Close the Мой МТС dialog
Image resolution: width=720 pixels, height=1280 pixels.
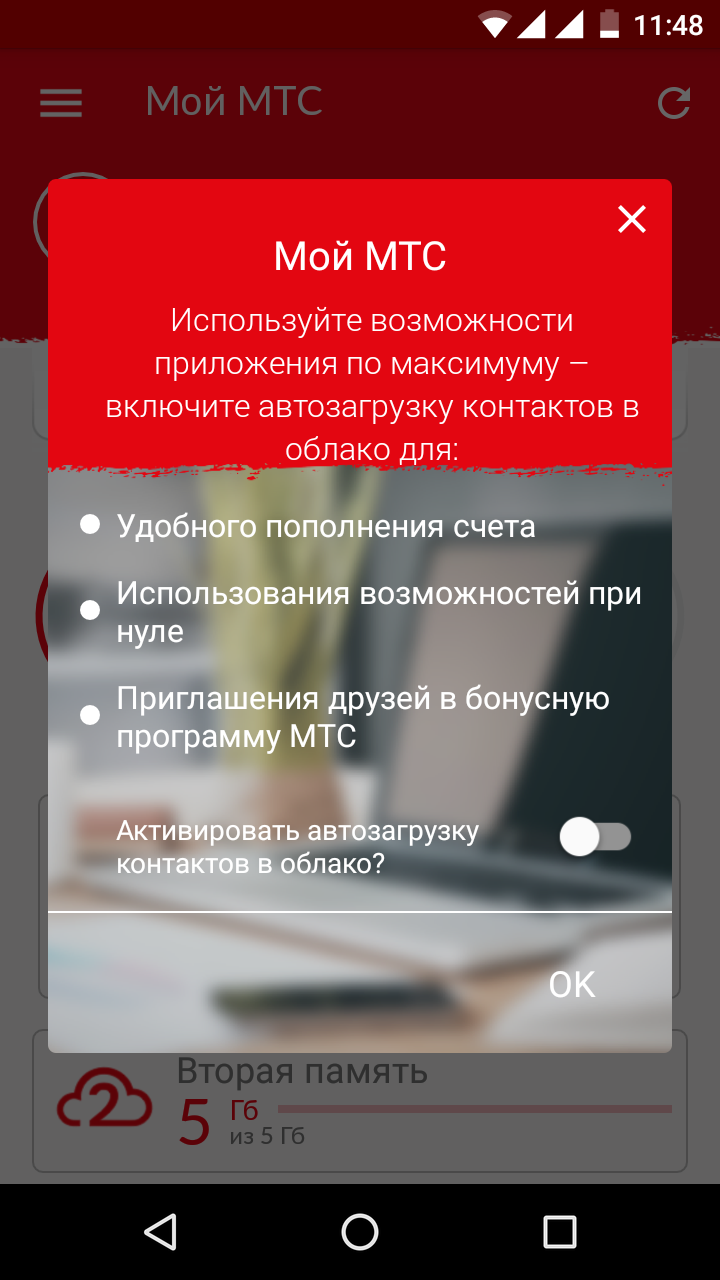(631, 219)
